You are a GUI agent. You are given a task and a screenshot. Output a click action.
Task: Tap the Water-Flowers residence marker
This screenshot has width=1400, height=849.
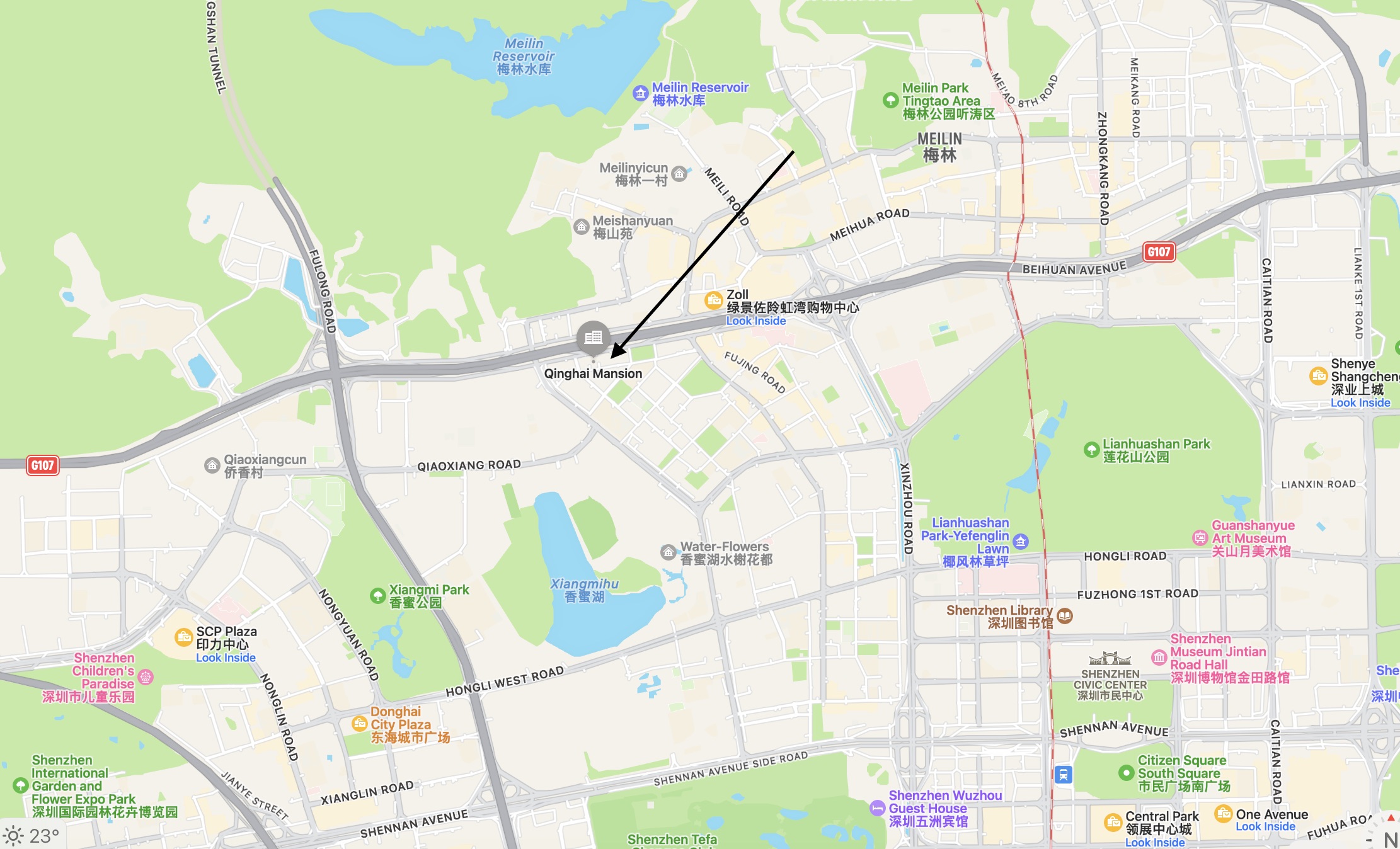pos(668,552)
